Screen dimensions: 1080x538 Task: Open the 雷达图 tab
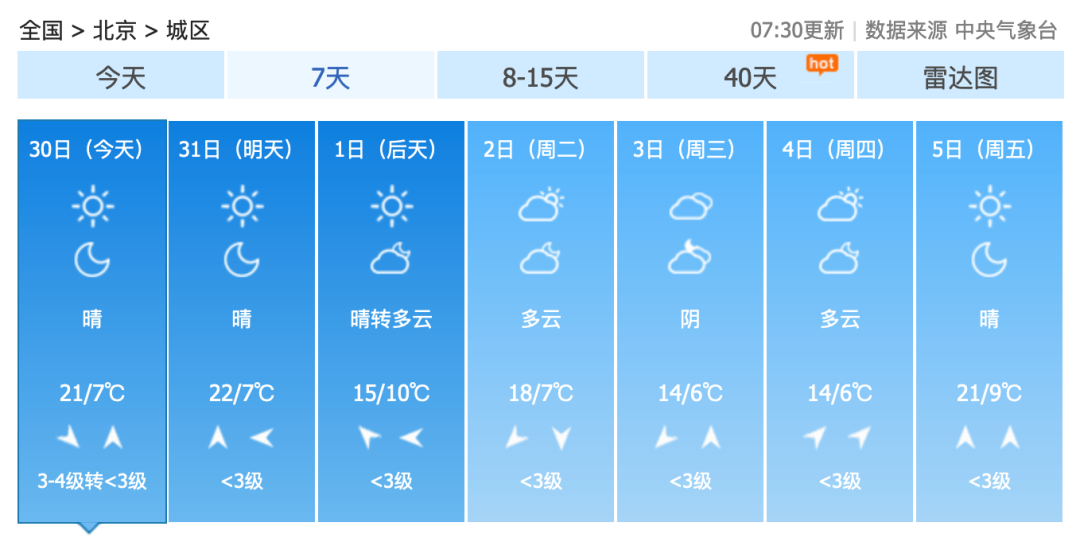[x=960, y=77]
